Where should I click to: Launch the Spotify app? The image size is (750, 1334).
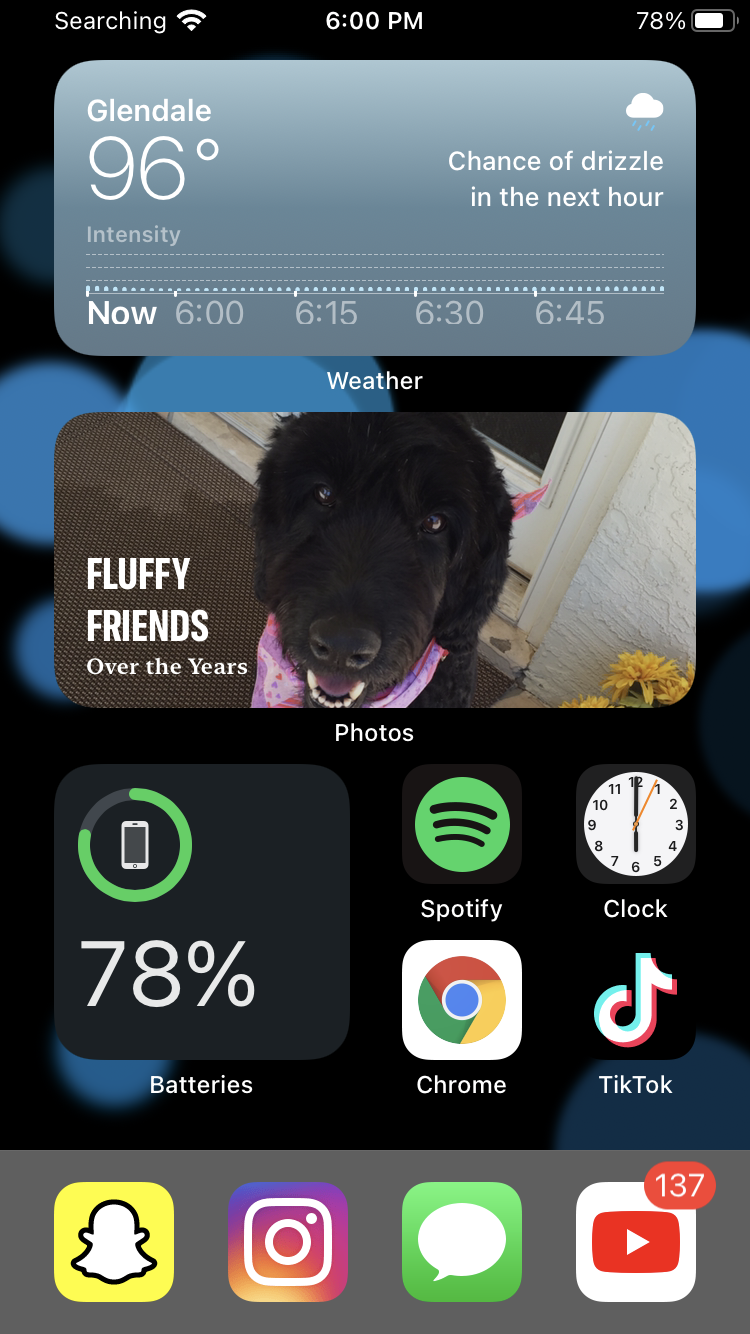point(461,826)
